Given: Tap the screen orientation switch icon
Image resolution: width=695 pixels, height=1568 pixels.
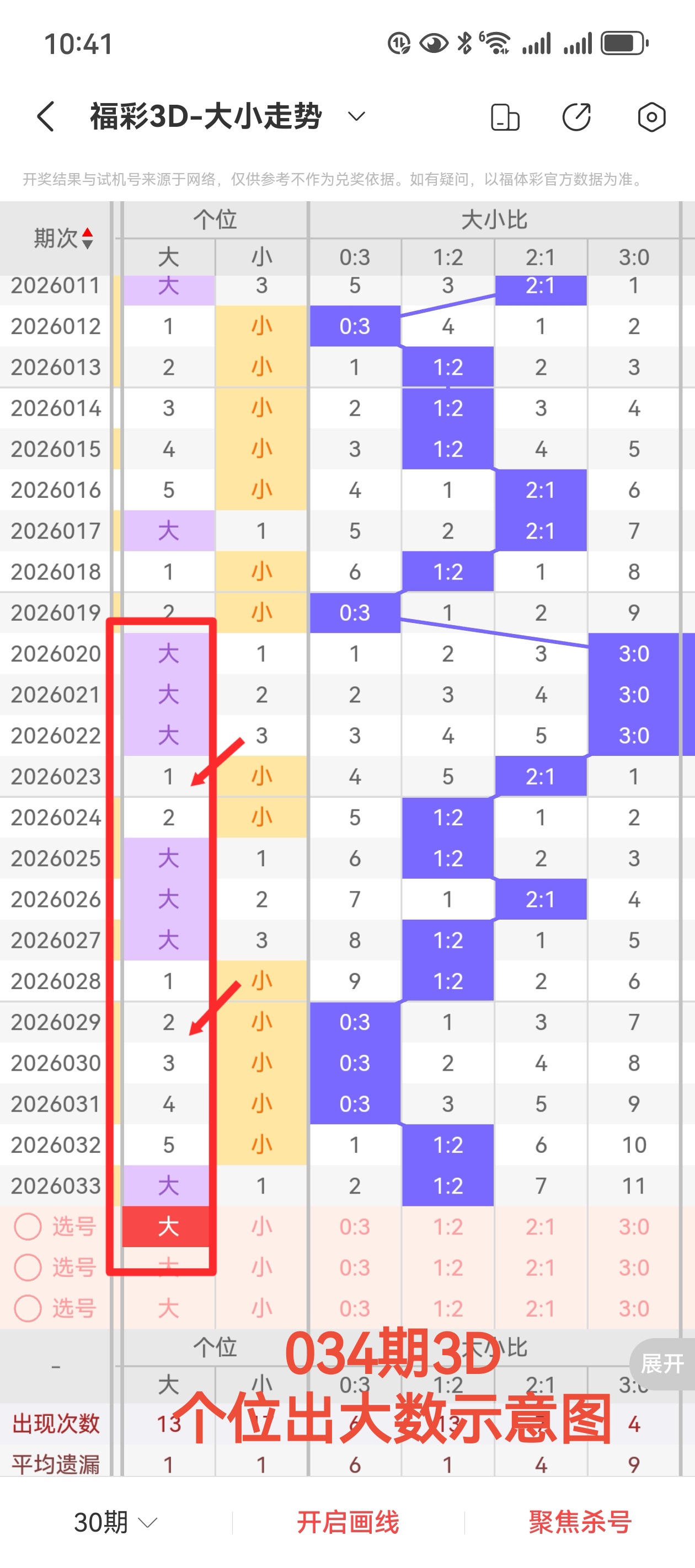Looking at the screenshot, I should [x=504, y=117].
